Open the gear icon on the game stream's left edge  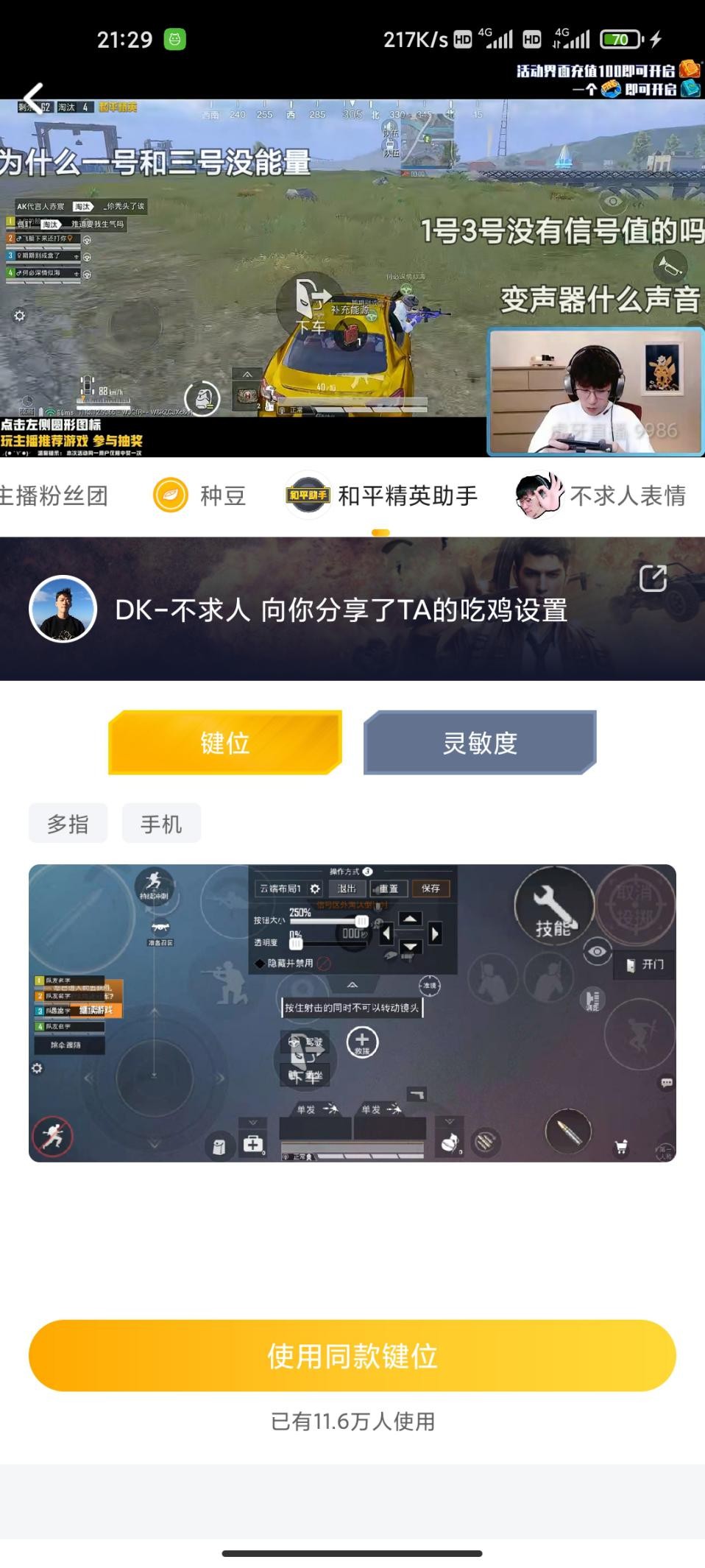click(x=18, y=315)
